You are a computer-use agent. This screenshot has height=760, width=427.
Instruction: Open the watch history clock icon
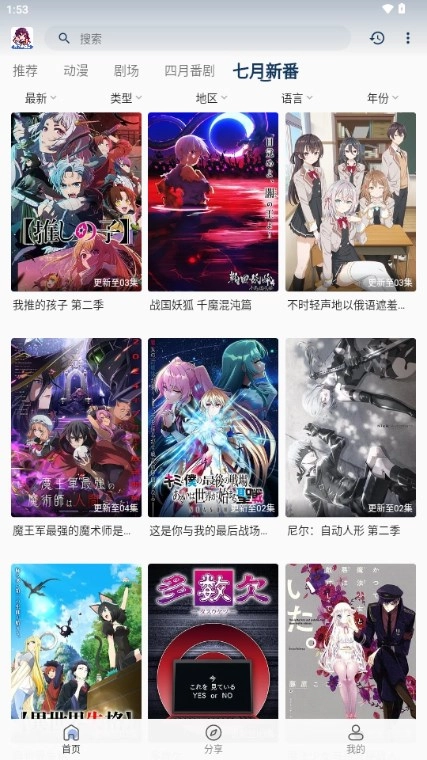tap(377, 38)
